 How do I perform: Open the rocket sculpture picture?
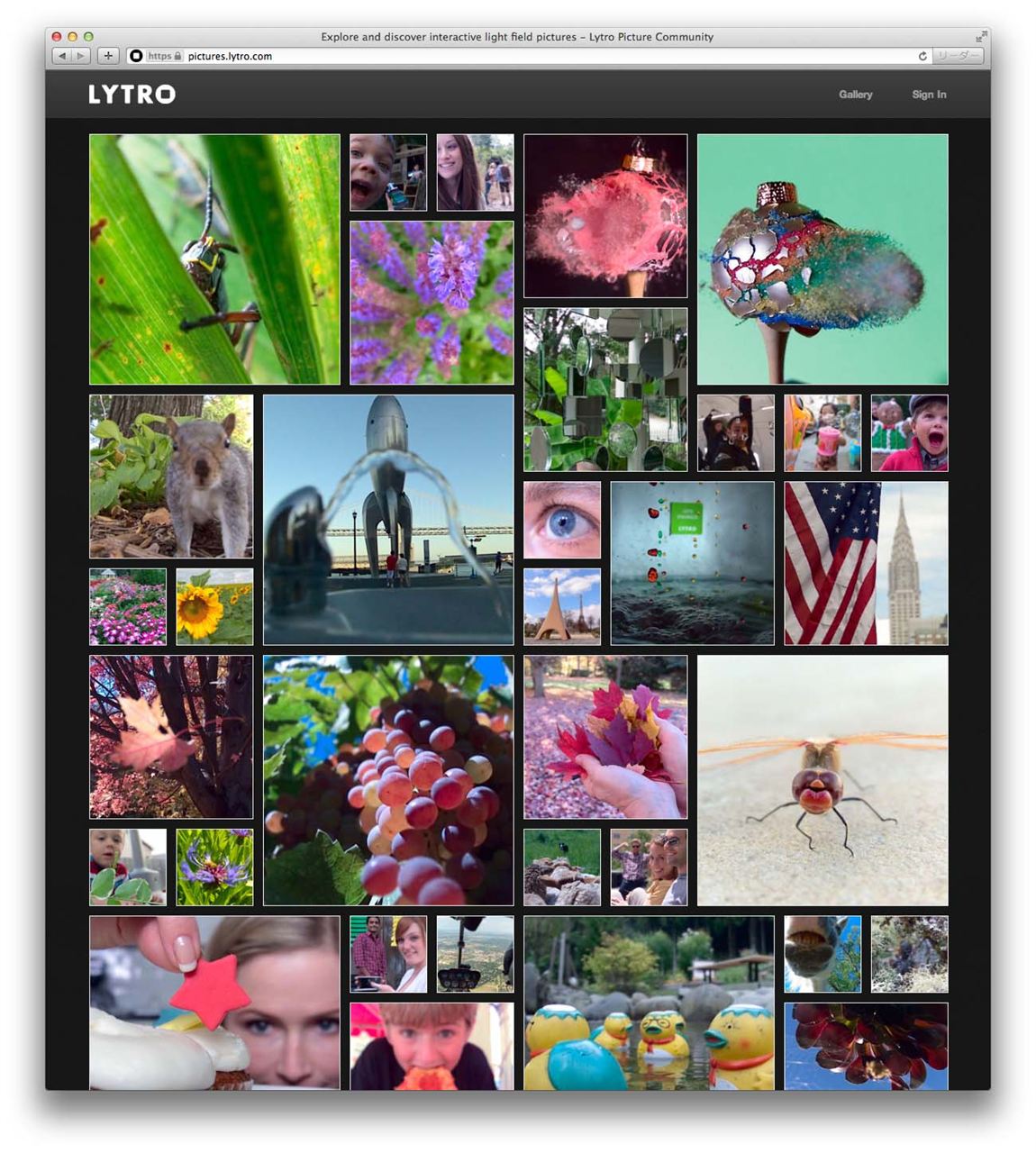[388, 520]
